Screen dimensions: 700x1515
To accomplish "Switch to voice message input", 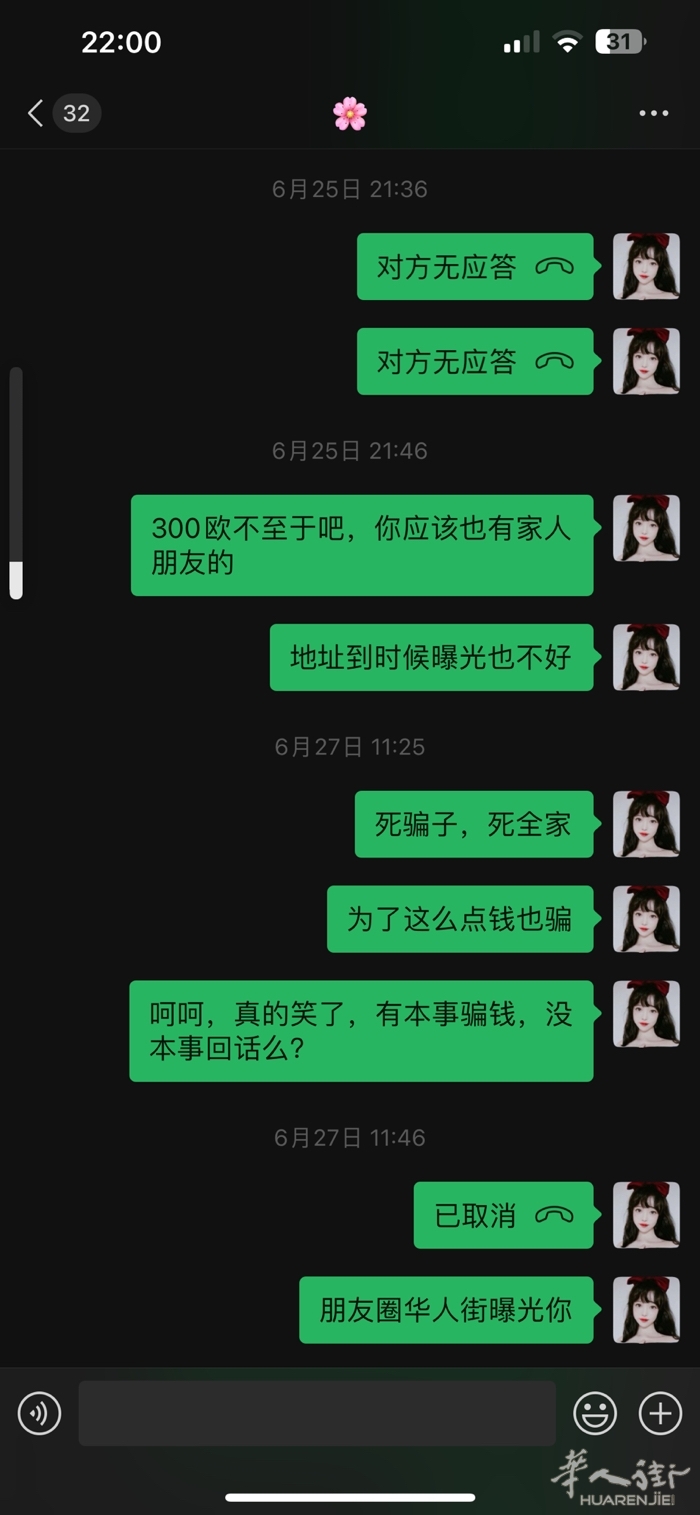I will [40, 1413].
